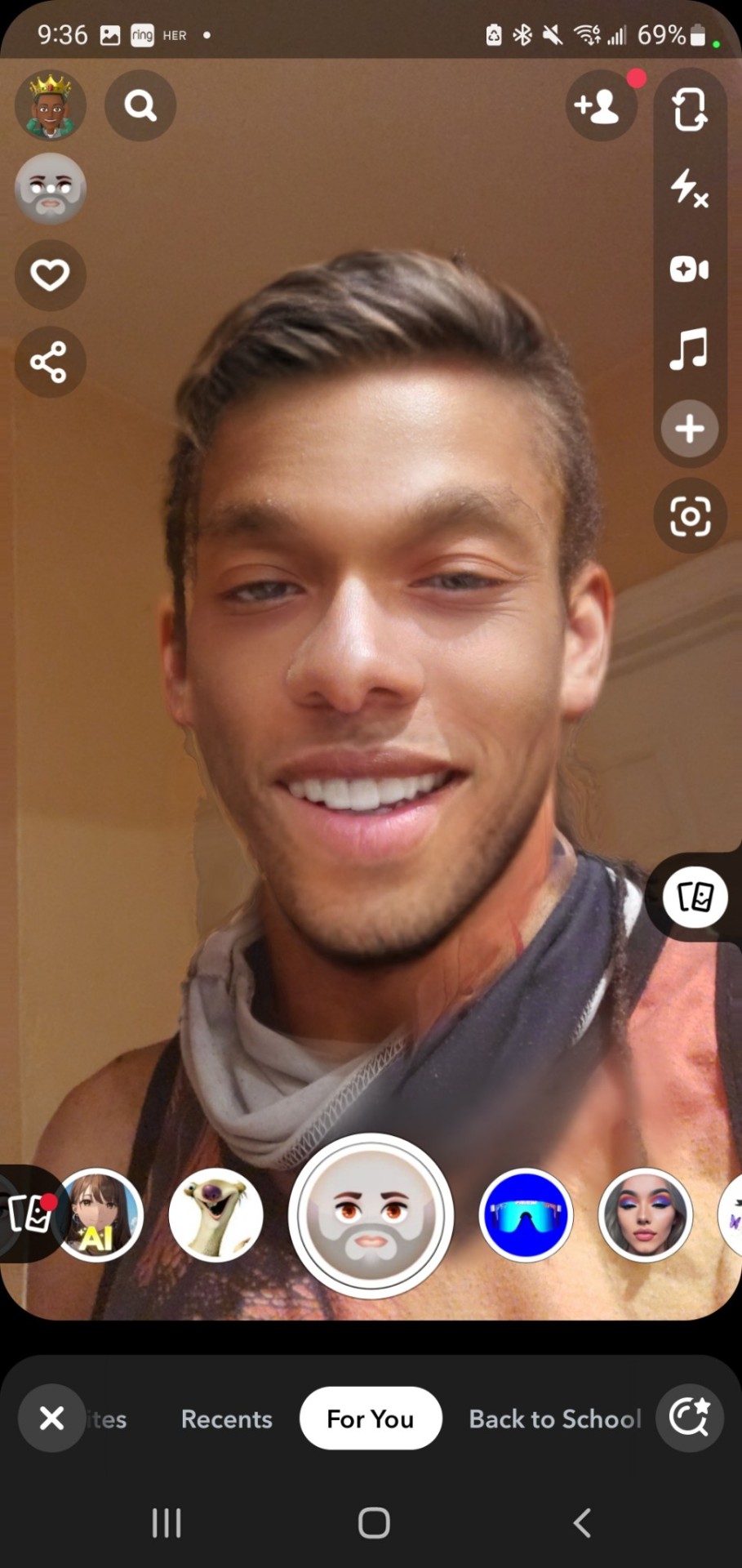Select the sloth character lens

click(215, 1214)
